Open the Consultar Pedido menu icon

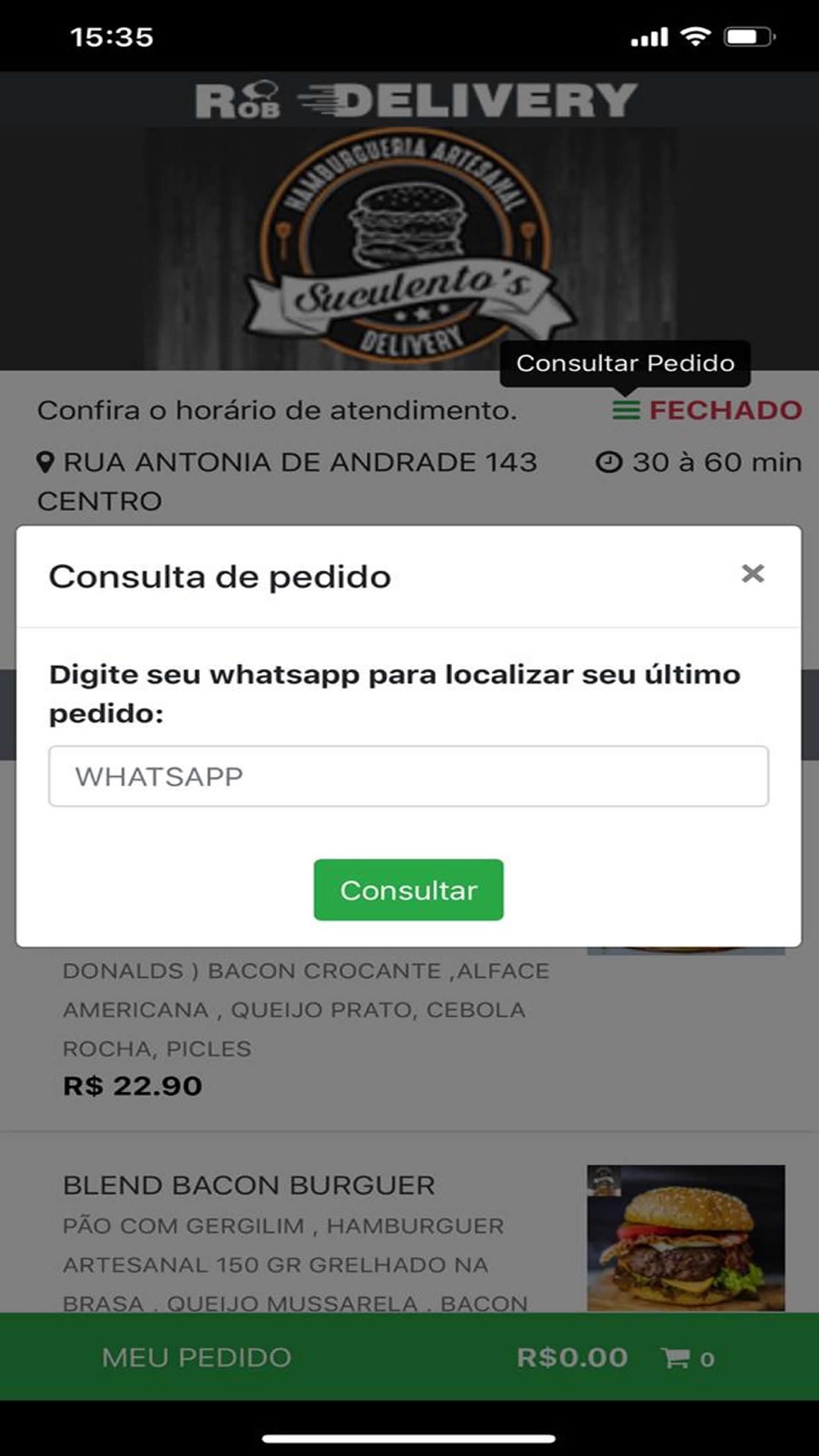[x=627, y=409]
